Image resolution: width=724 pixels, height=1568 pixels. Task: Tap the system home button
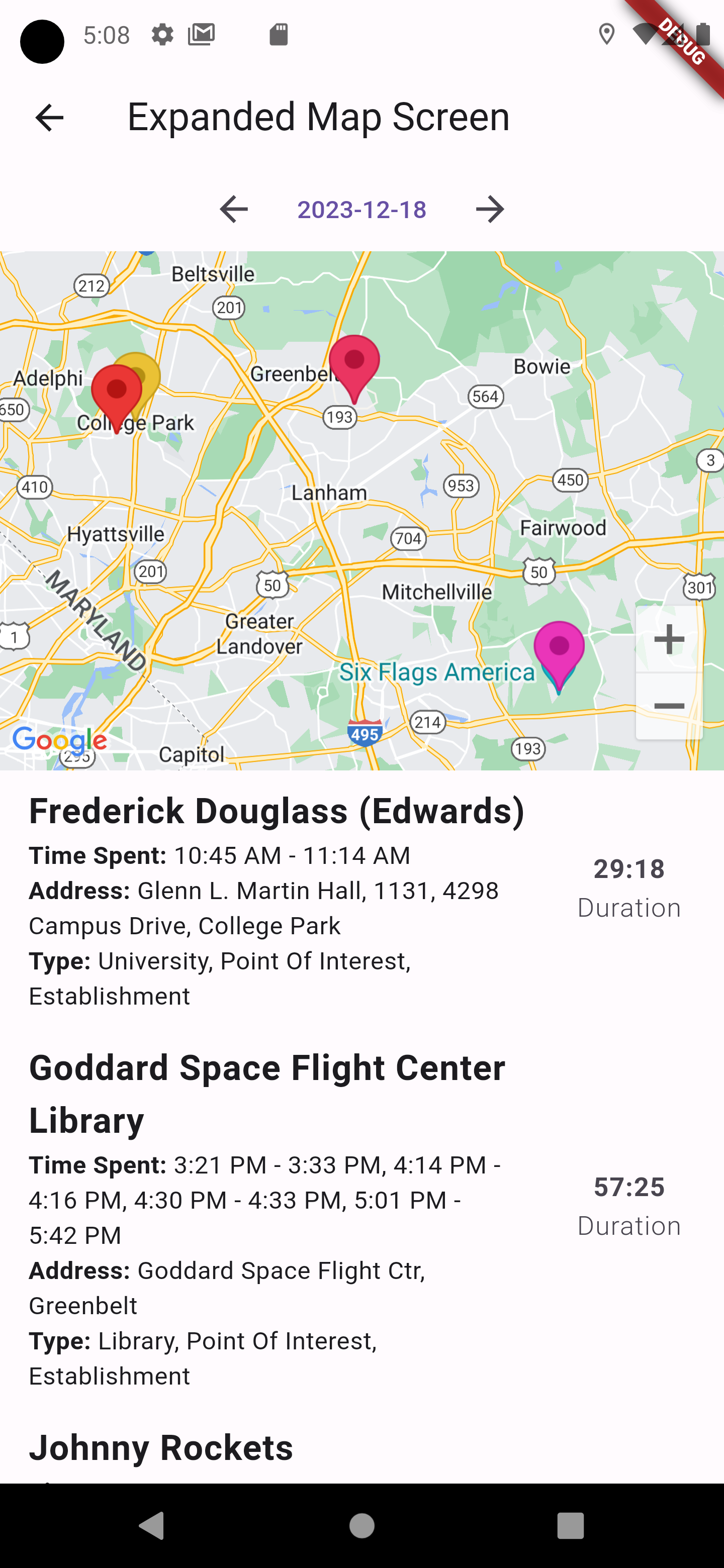pos(361,1525)
